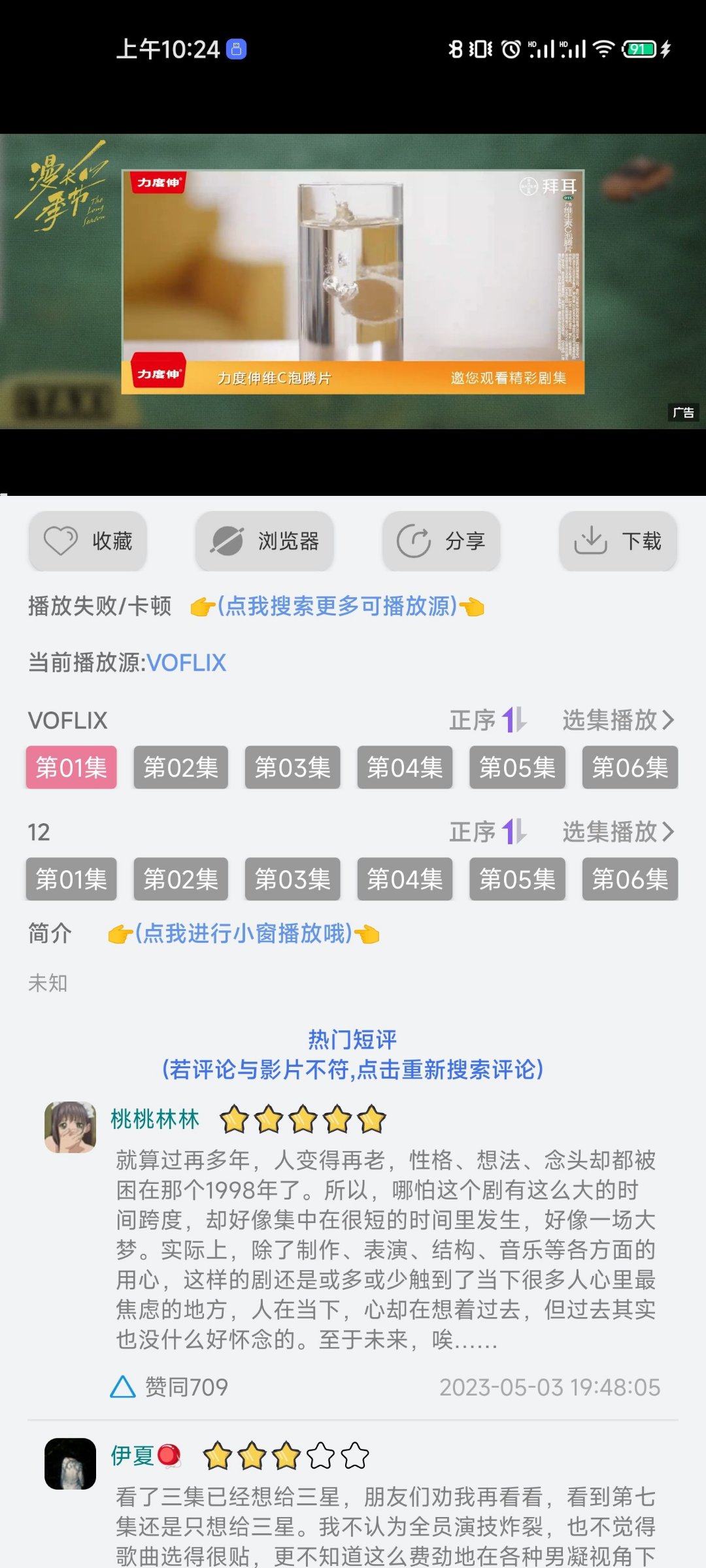
Task: Open 桃桃林林's profile avatar
Action: (x=70, y=1127)
